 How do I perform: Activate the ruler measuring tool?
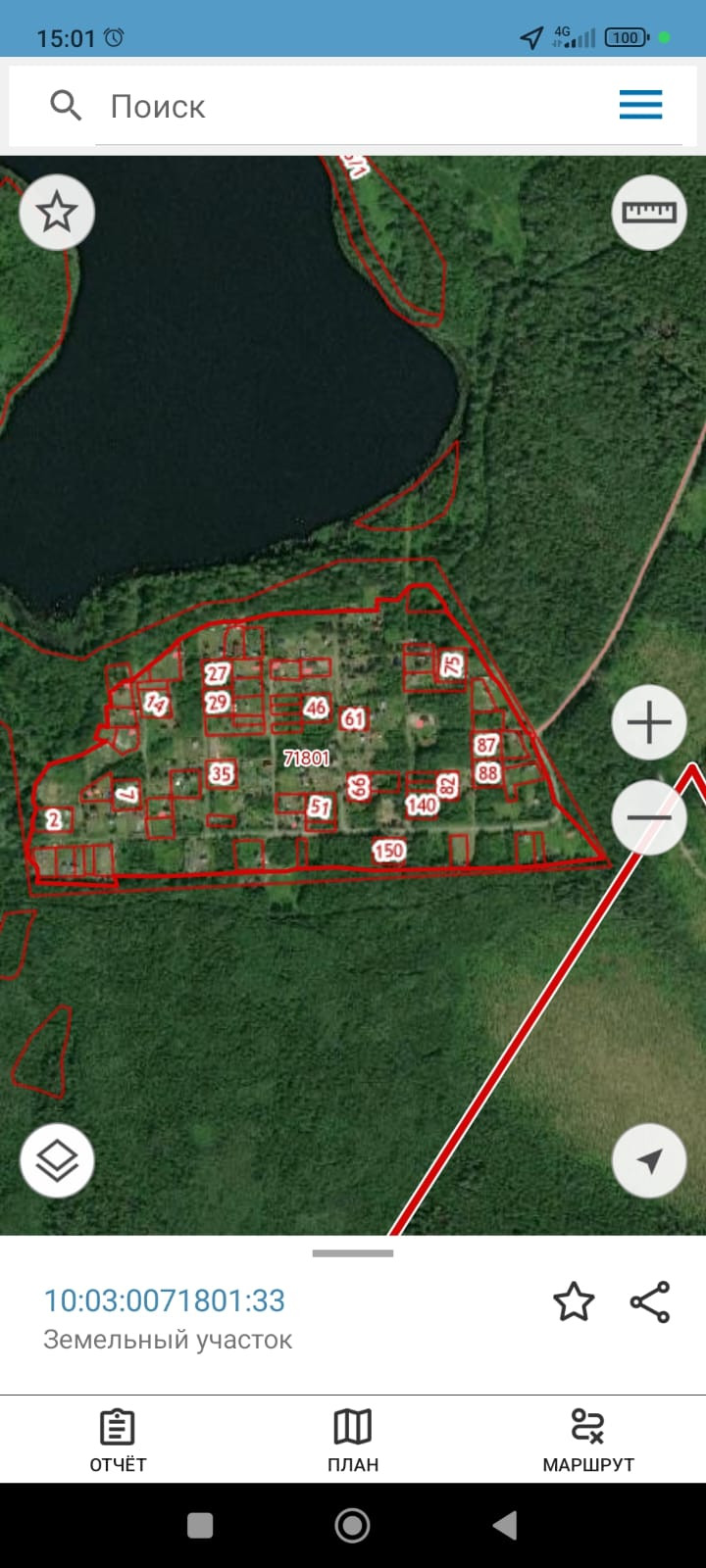[649, 212]
